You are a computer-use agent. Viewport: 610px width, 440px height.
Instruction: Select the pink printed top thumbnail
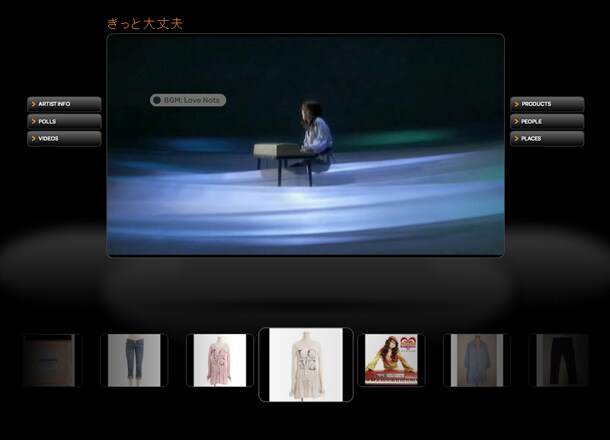(x=220, y=360)
